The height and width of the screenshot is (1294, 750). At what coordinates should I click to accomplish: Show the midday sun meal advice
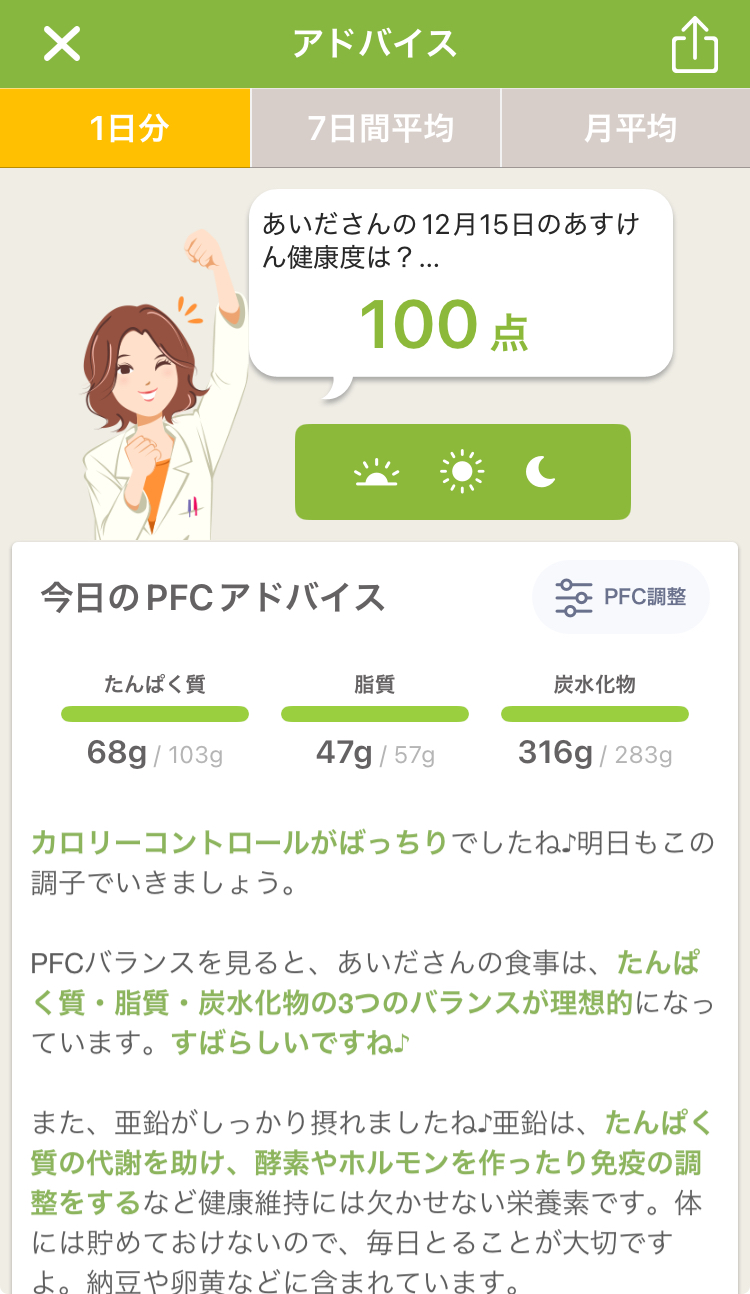(462, 472)
